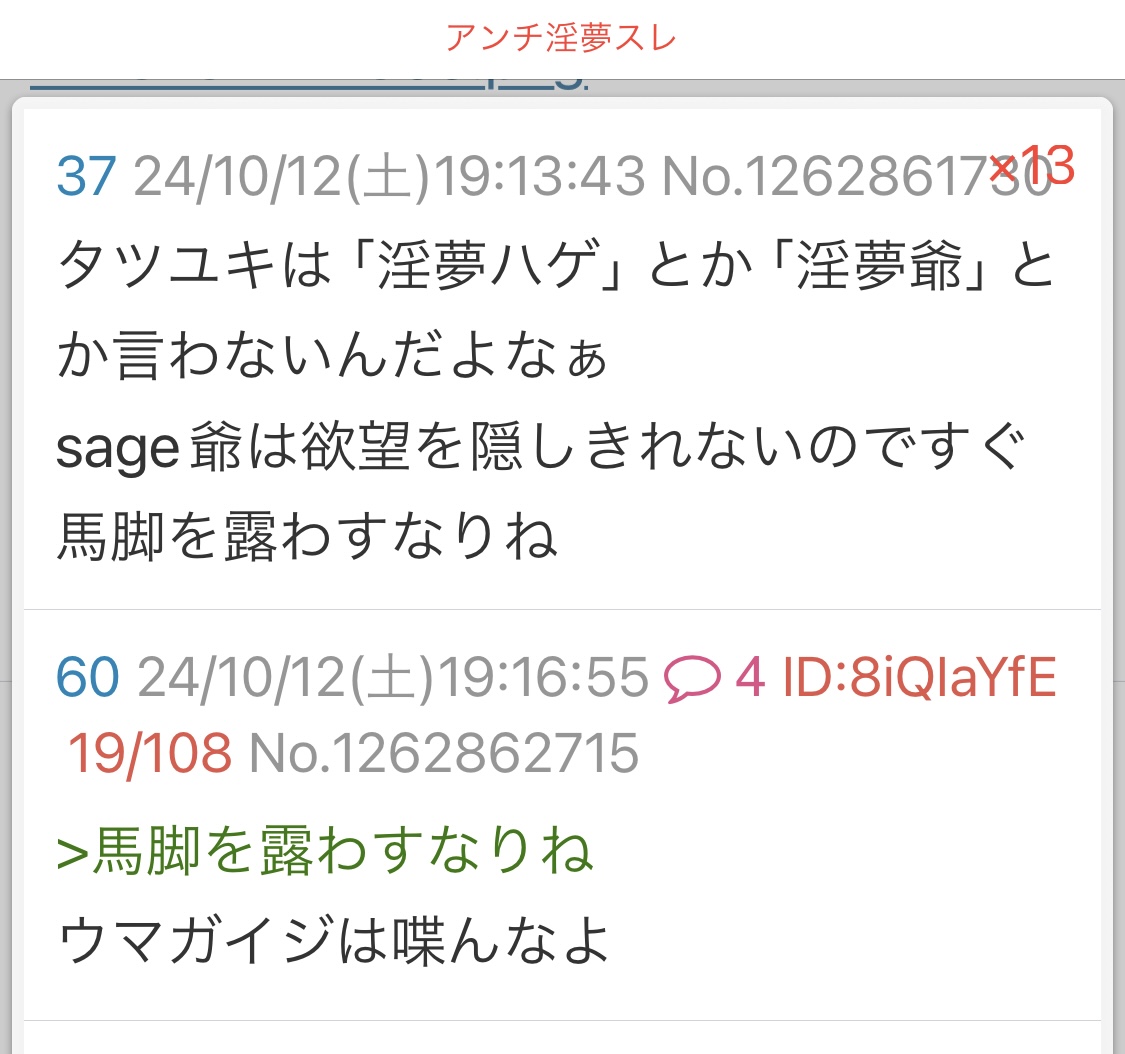This screenshot has width=1125, height=1054.
Task: Tap post No.1262862715
Action: click(x=443, y=753)
